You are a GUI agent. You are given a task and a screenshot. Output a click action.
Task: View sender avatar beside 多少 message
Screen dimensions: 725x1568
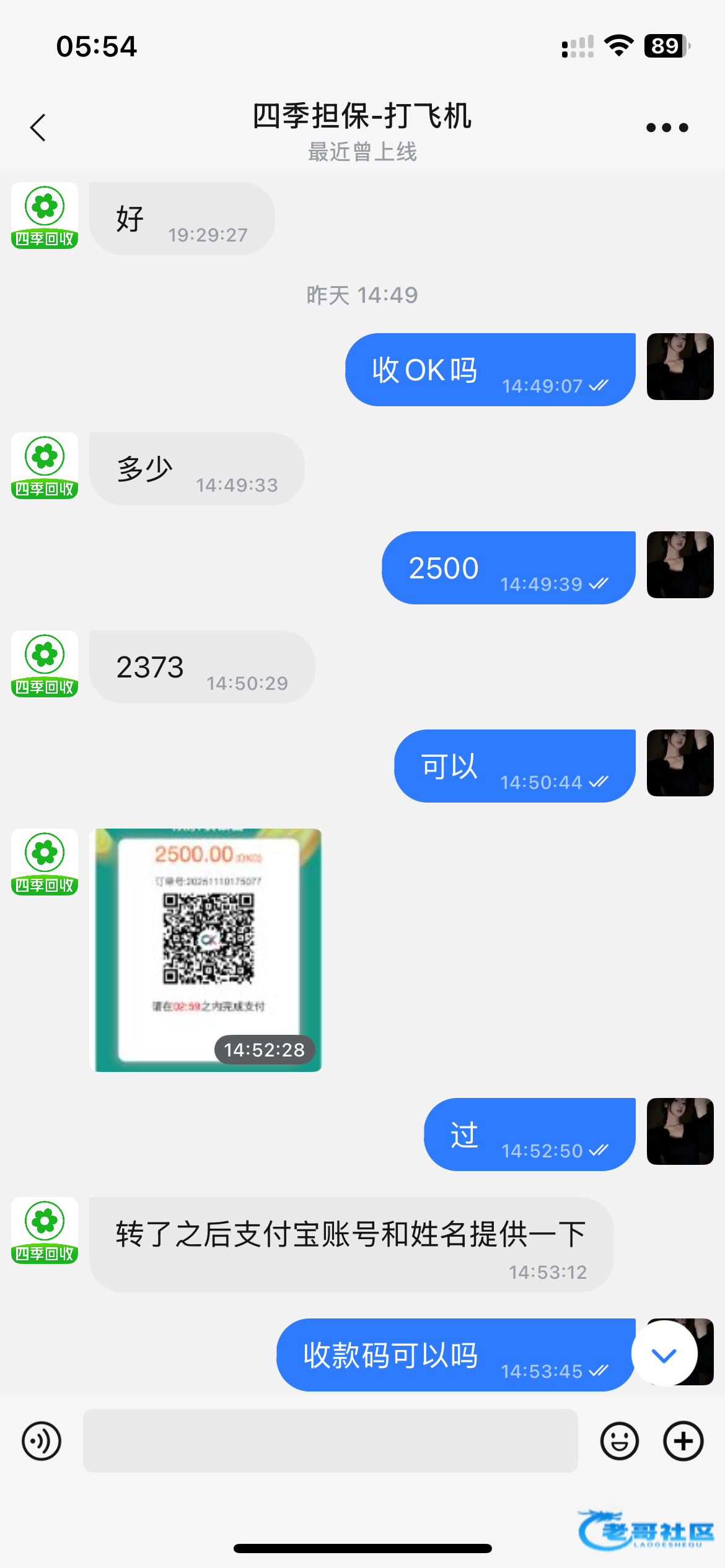(x=45, y=465)
